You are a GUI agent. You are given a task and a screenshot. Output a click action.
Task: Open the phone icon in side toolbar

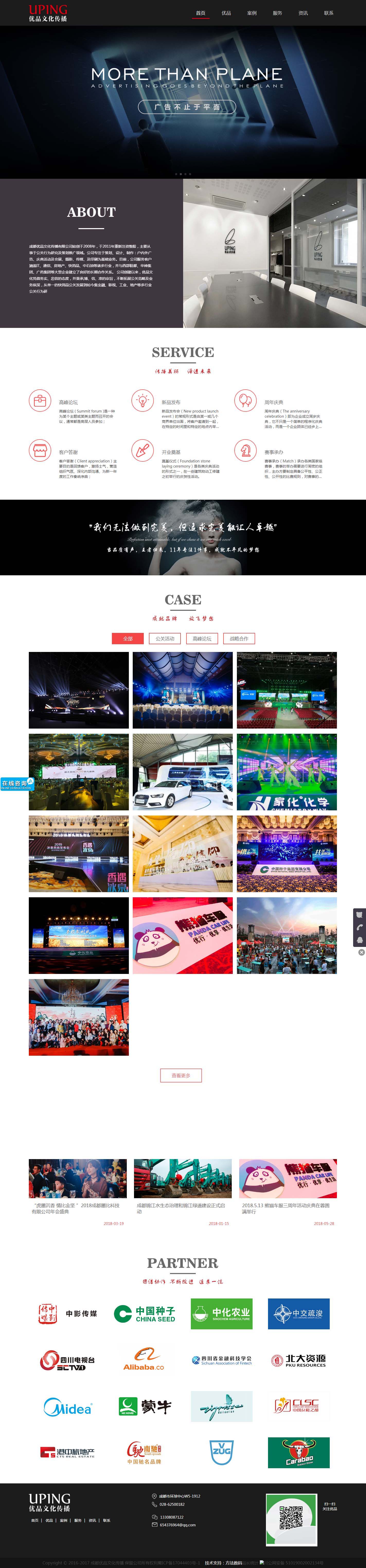[x=360, y=927]
